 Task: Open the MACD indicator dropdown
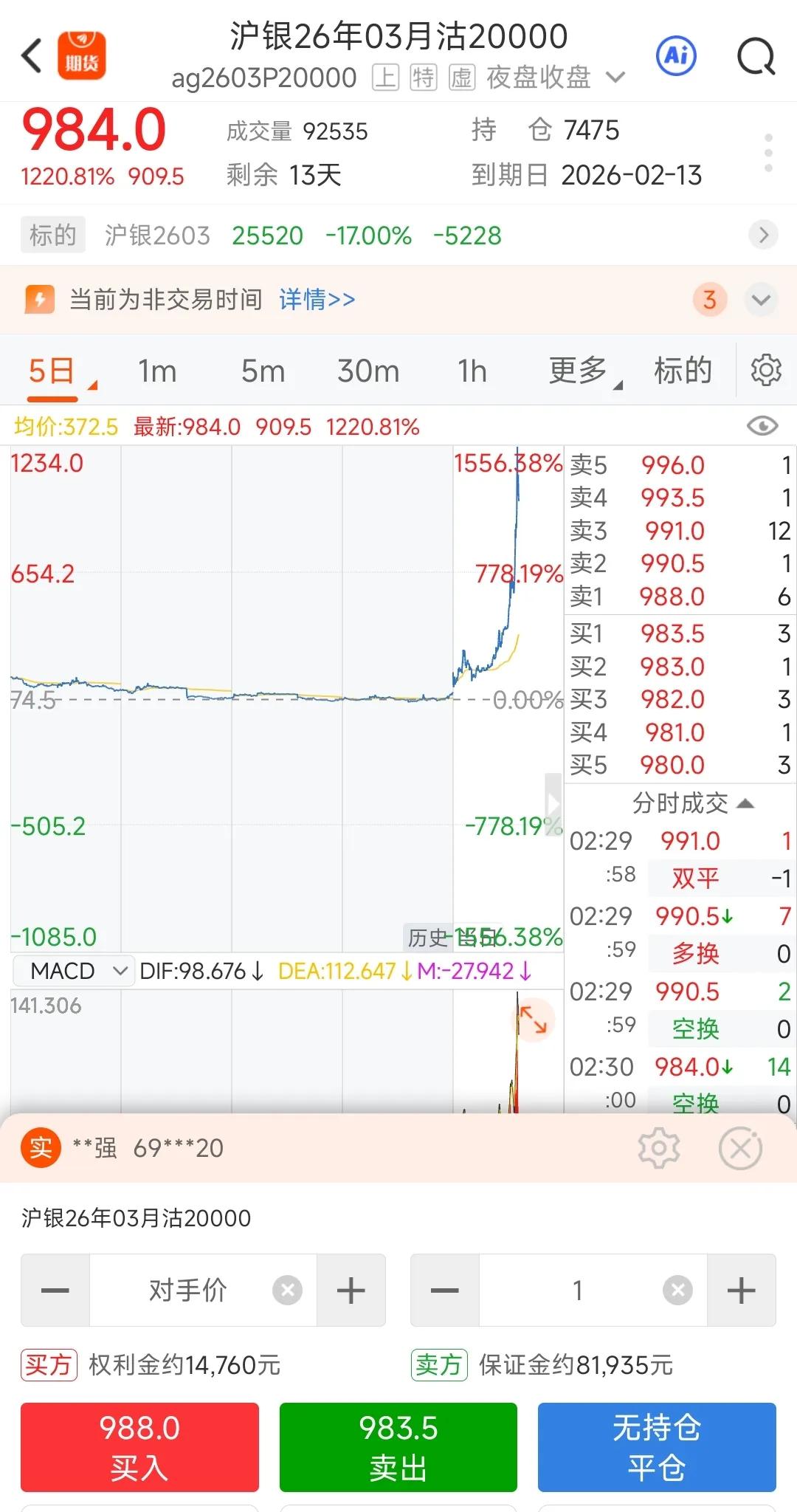pyautogui.click(x=73, y=971)
